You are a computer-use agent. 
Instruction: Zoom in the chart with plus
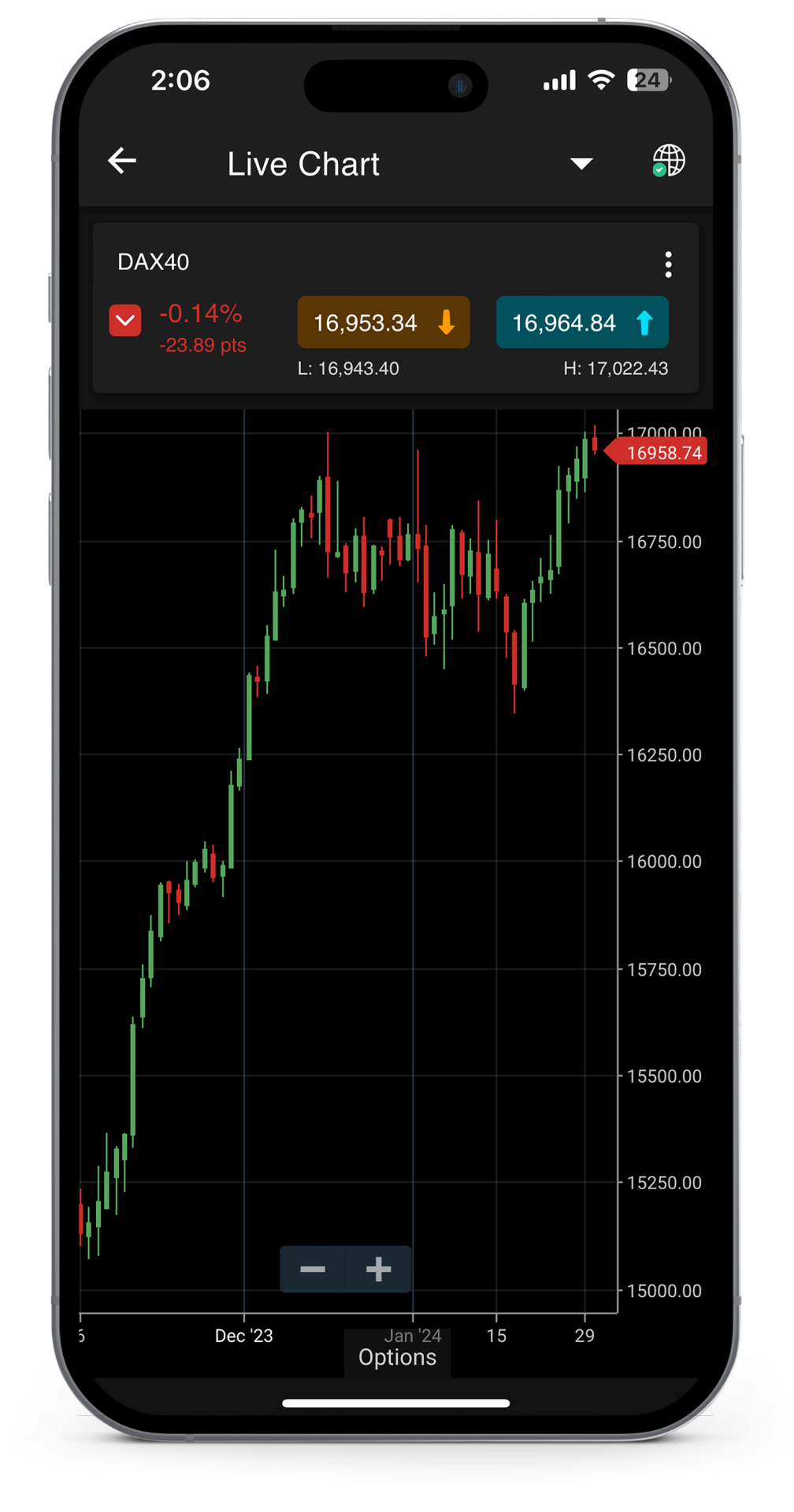click(379, 1269)
